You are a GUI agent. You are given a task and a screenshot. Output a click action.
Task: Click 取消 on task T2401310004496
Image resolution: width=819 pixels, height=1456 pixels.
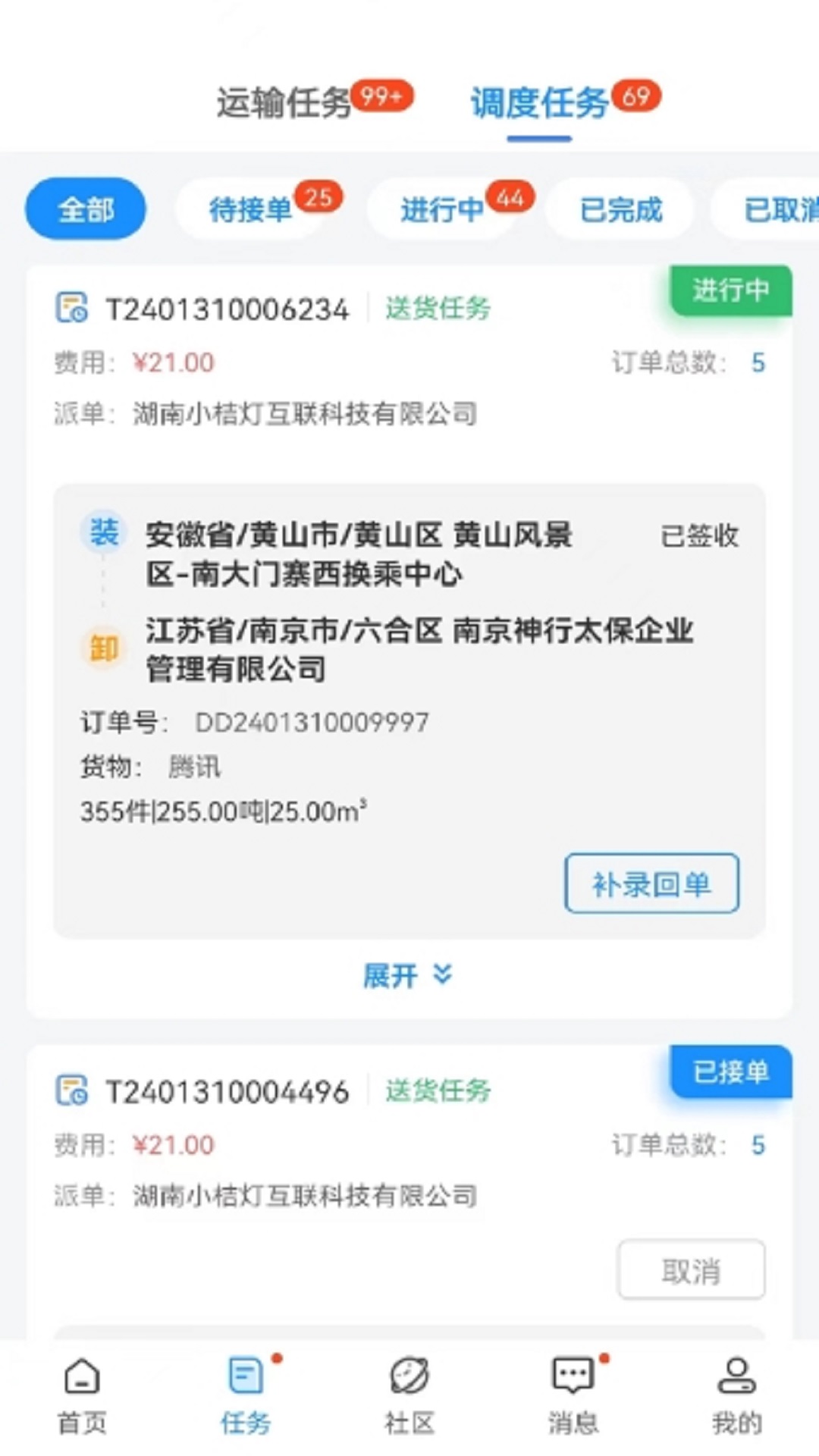coord(691,1270)
